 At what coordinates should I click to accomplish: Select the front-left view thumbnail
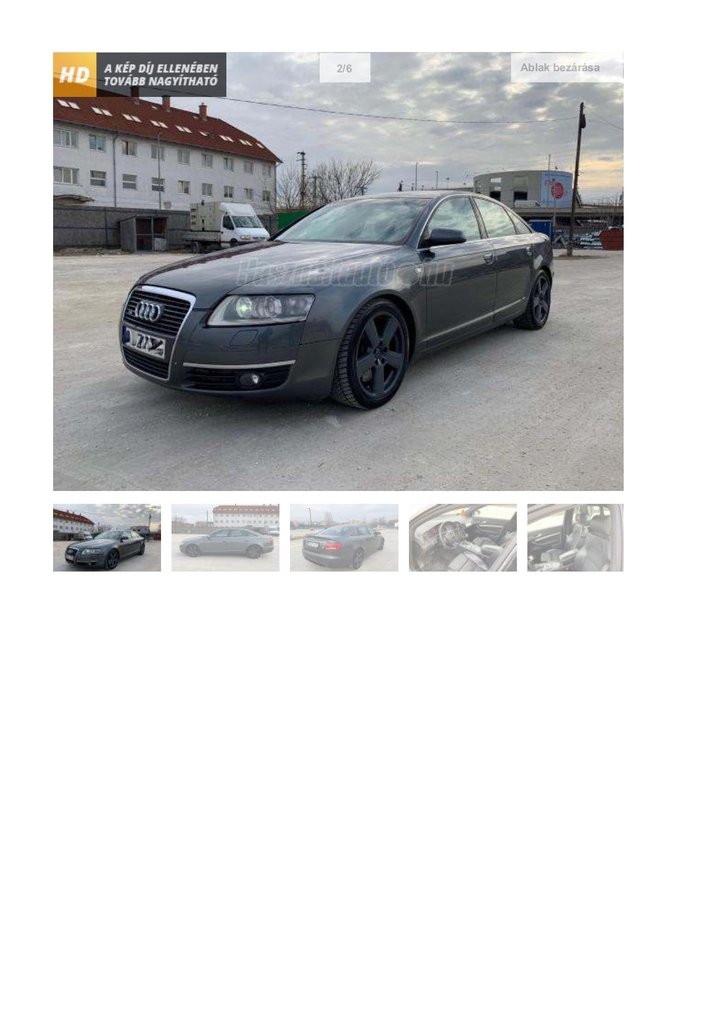[x=107, y=538]
